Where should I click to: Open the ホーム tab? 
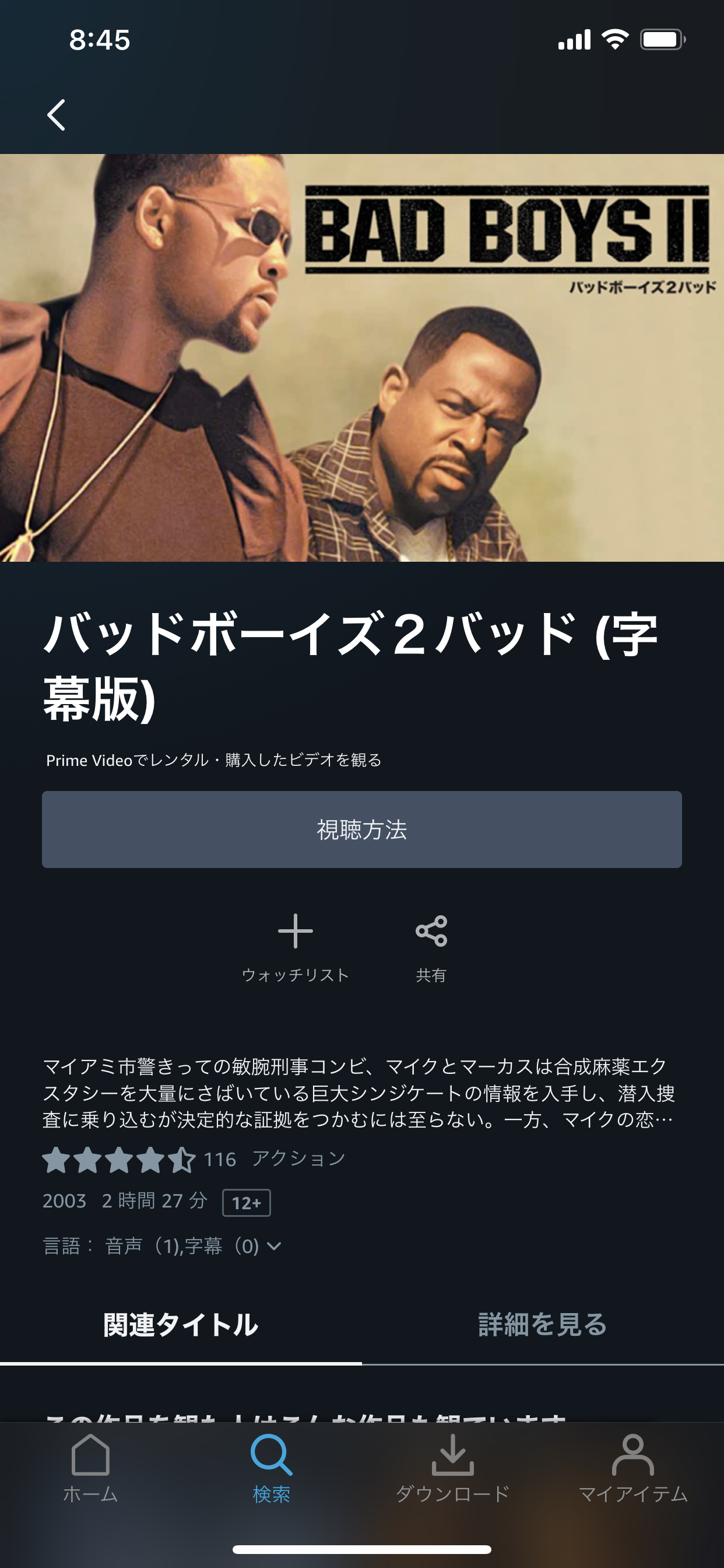coord(90,1468)
